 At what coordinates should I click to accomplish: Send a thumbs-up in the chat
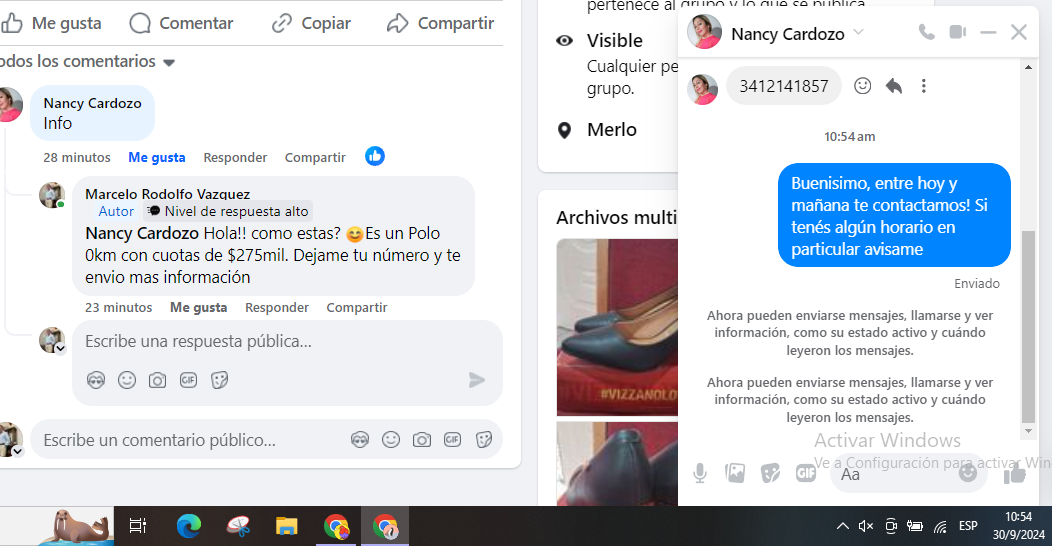tap(1015, 473)
